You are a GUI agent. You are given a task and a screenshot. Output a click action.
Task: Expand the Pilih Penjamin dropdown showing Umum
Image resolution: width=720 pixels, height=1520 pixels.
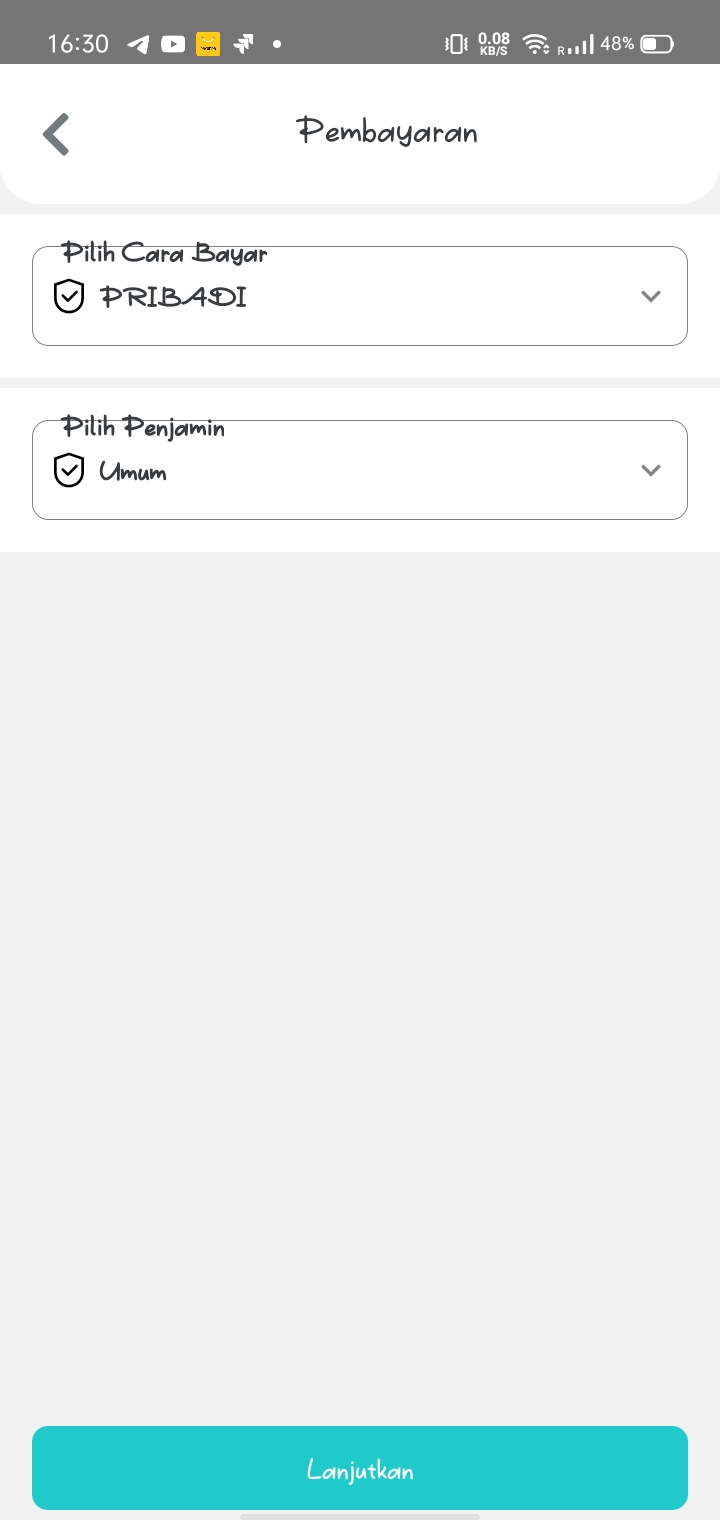click(360, 470)
